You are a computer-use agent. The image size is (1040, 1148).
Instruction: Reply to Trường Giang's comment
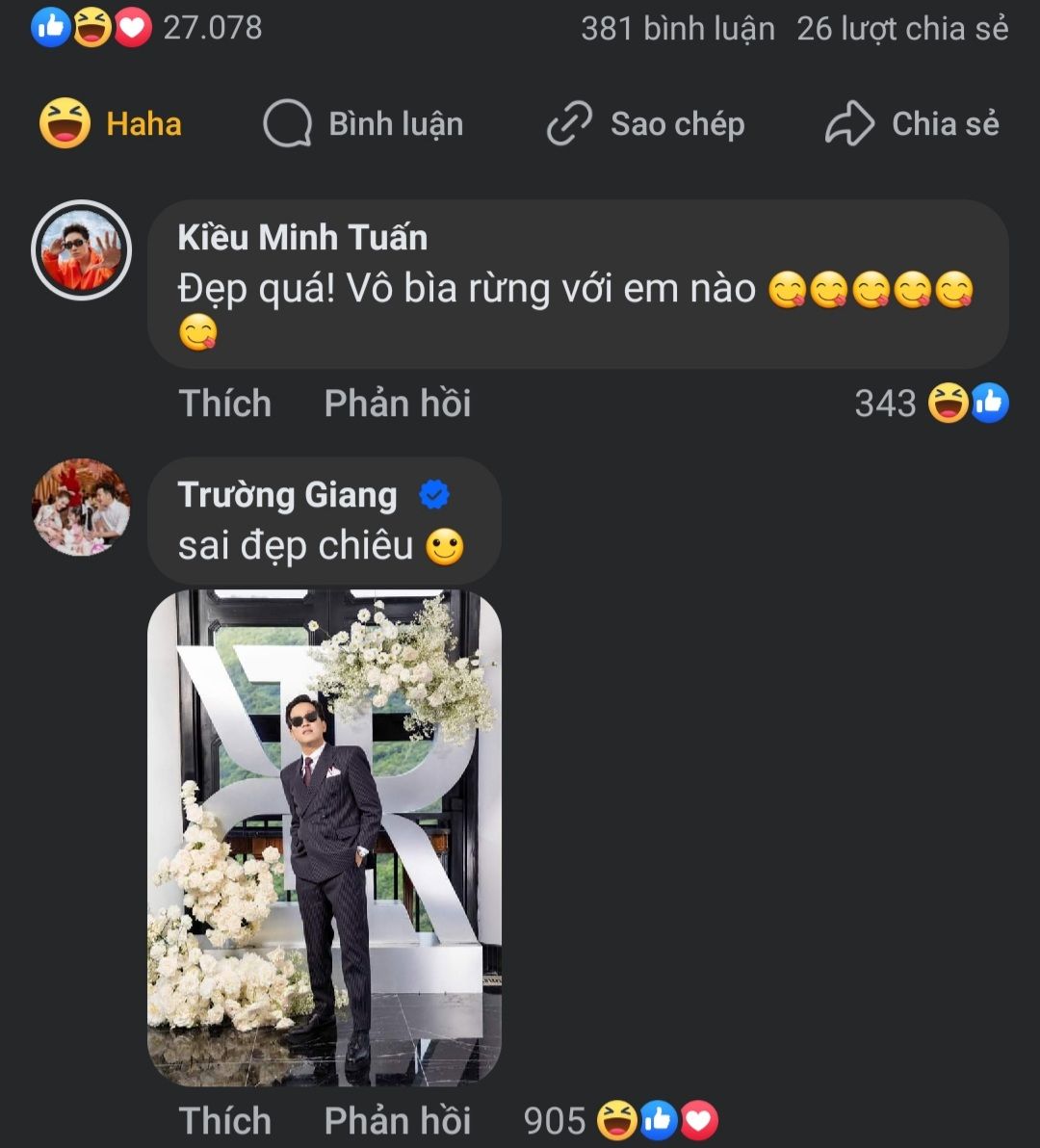[x=397, y=1121]
